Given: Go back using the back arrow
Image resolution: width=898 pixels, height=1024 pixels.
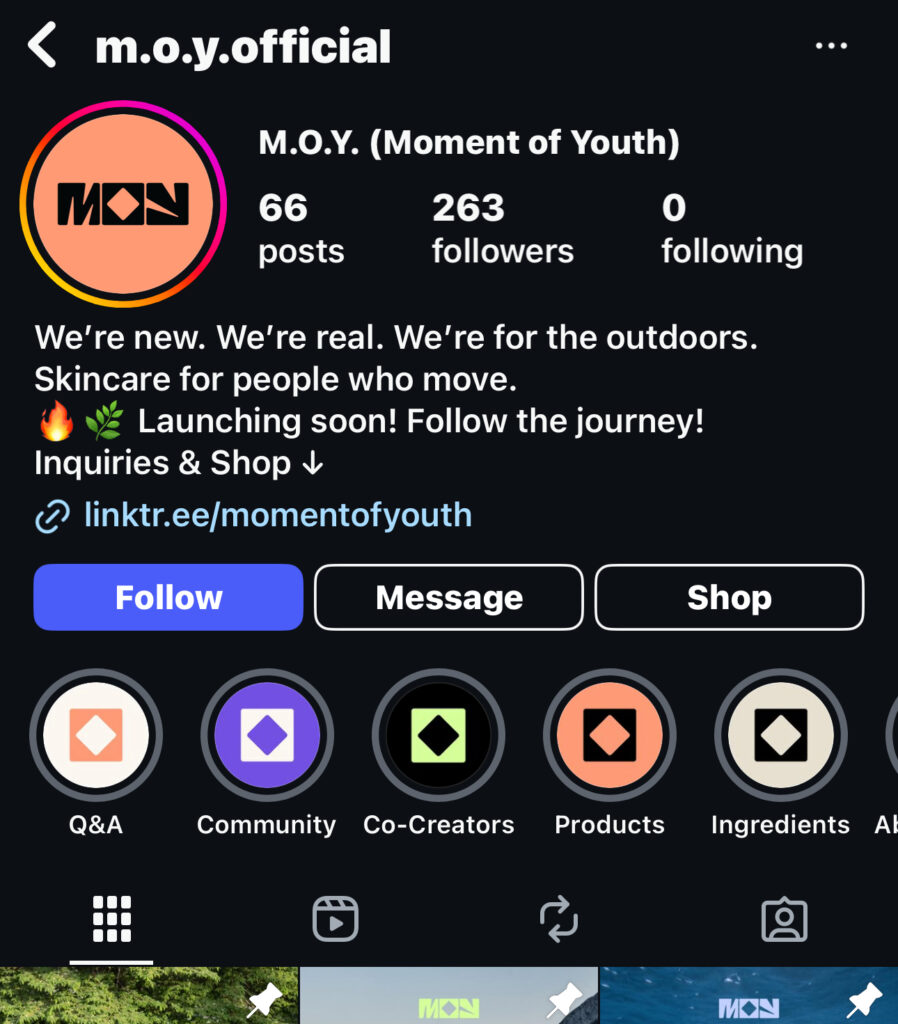Looking at the screenshot, I should (42, 46).
